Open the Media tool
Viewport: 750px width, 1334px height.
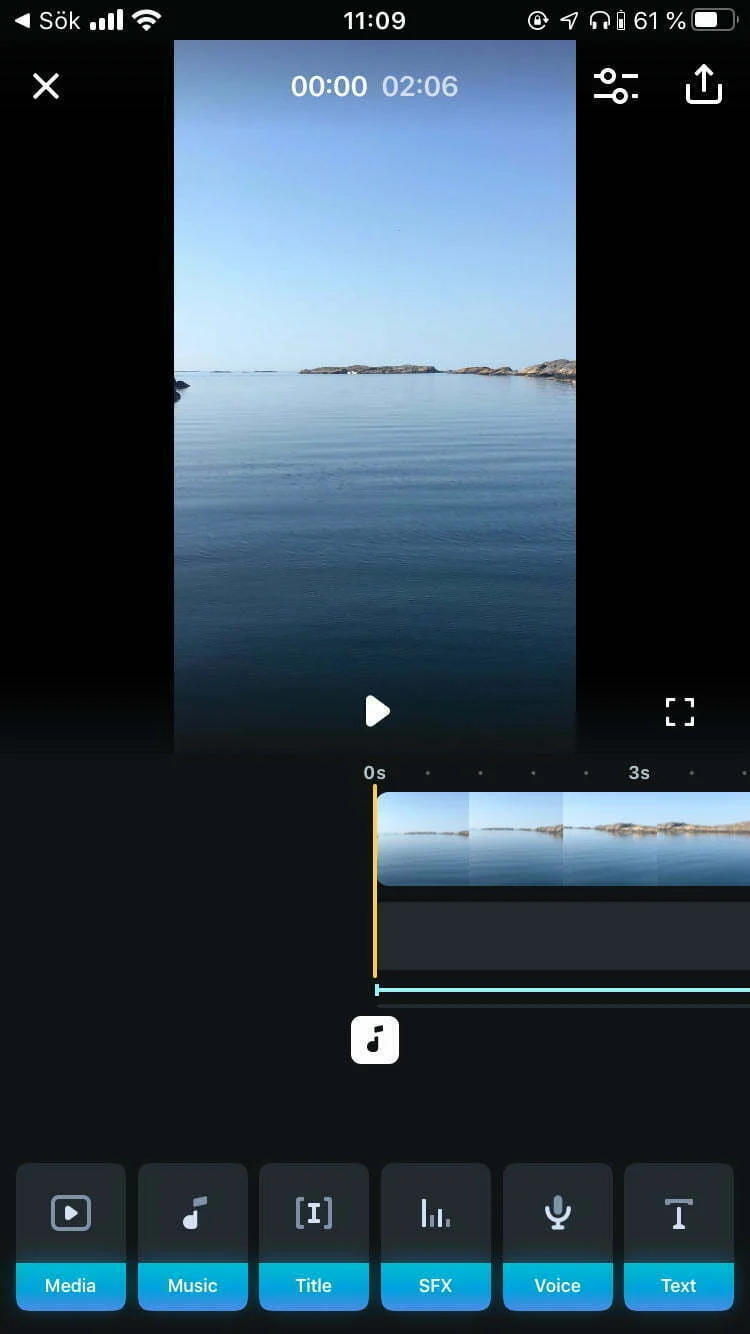[x=71, y=1236]
